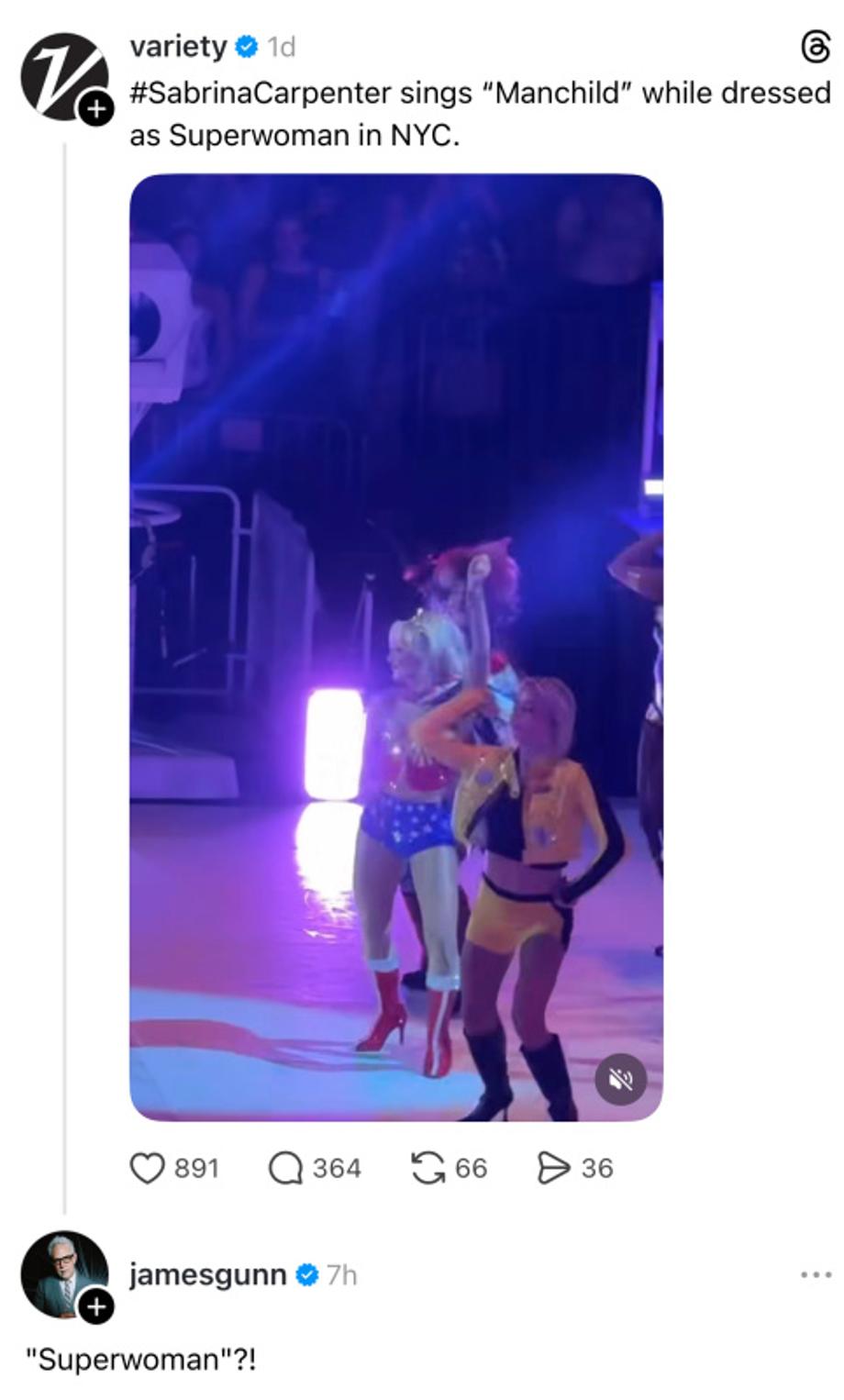The image size is (844, 1400).
Task: Open the Sabrina Carpenter video
Action: tap(395, 642)
